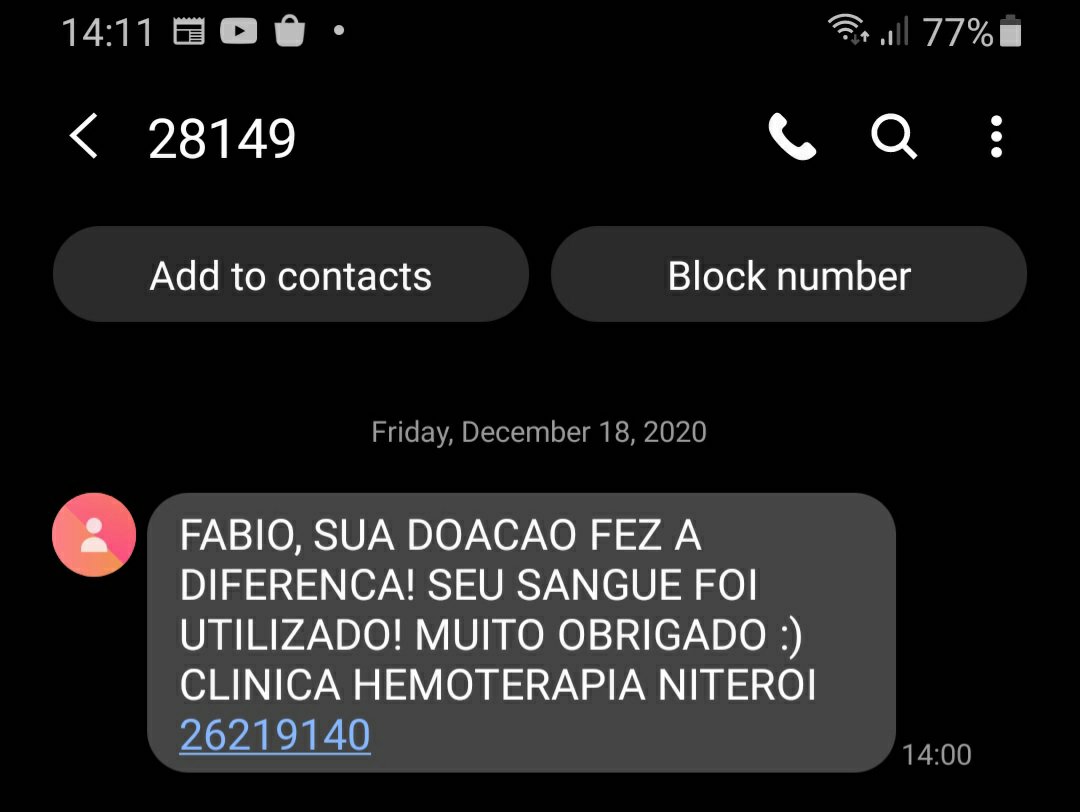Open the three-dot overflow menu
Screen dimensions: 1080x812
coord(995,137)
